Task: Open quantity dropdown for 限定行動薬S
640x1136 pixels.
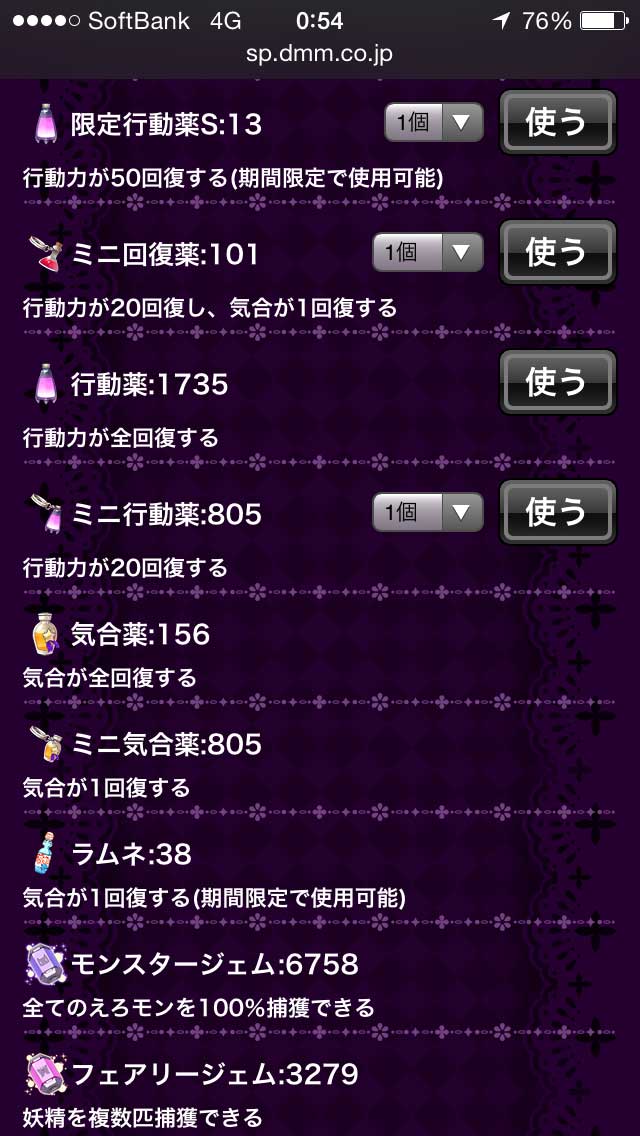Action: pyautogui.click(x=433, y=123)
